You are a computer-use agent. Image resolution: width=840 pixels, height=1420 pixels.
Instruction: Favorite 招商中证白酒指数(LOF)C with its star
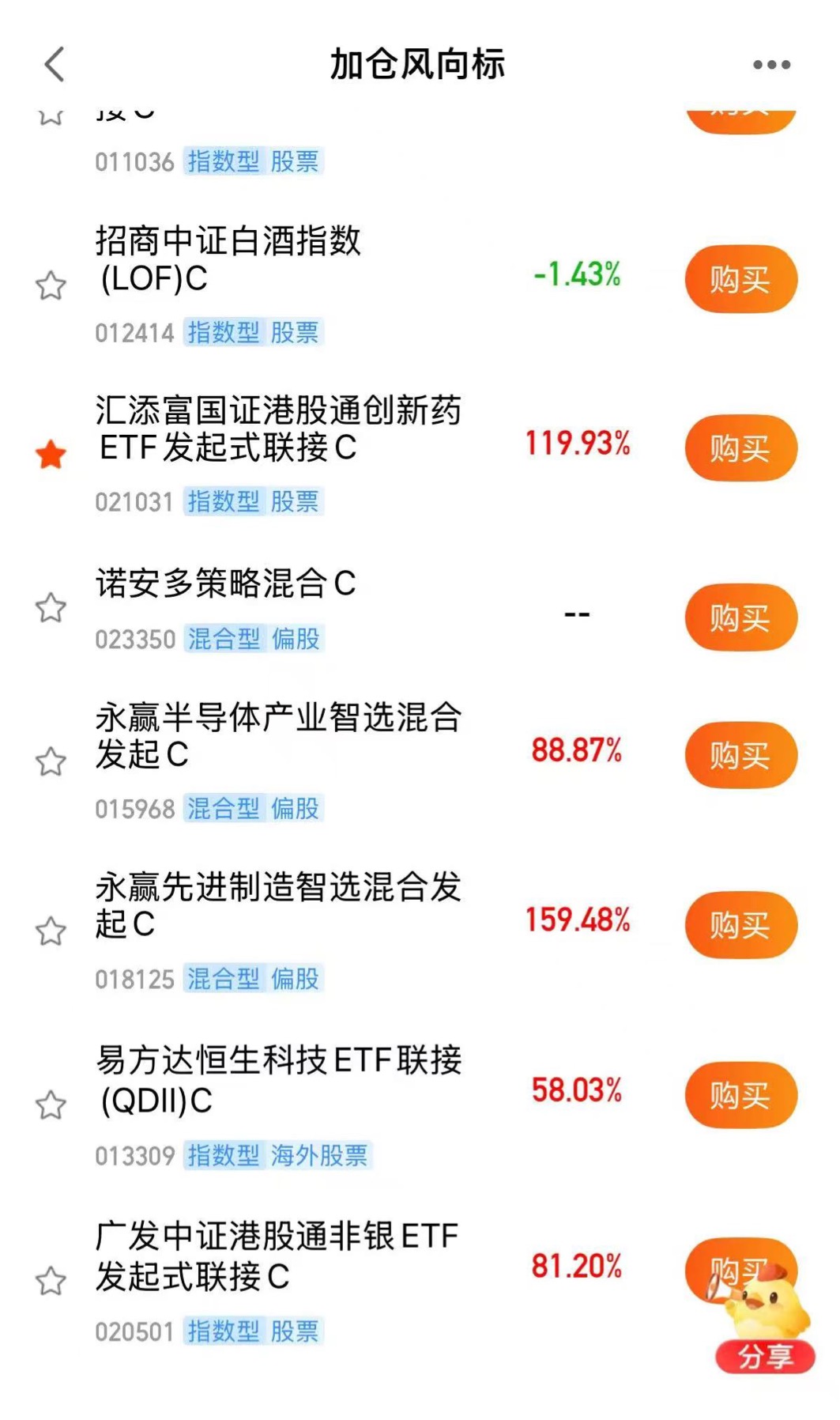[51, 285]
